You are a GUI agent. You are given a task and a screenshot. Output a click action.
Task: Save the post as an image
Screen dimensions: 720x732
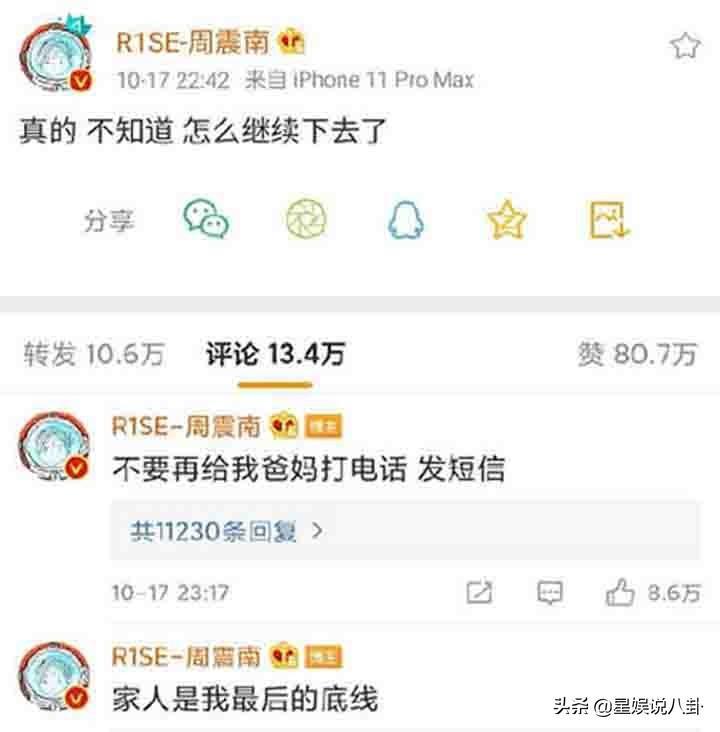click(609, 219)
